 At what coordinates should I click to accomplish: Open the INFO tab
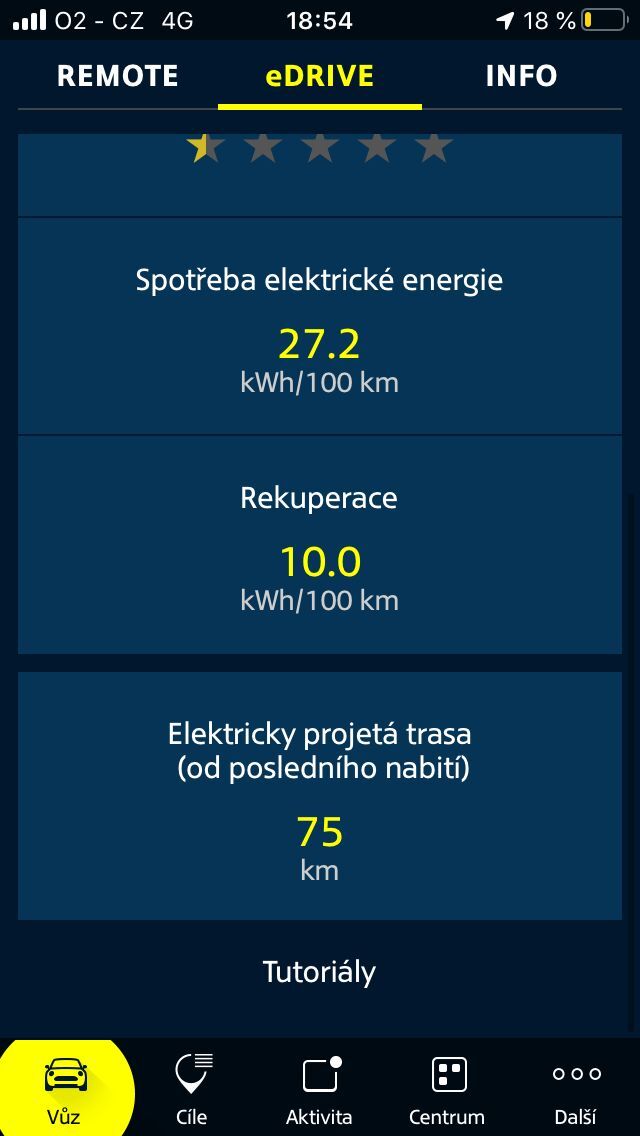click(521, 76)
